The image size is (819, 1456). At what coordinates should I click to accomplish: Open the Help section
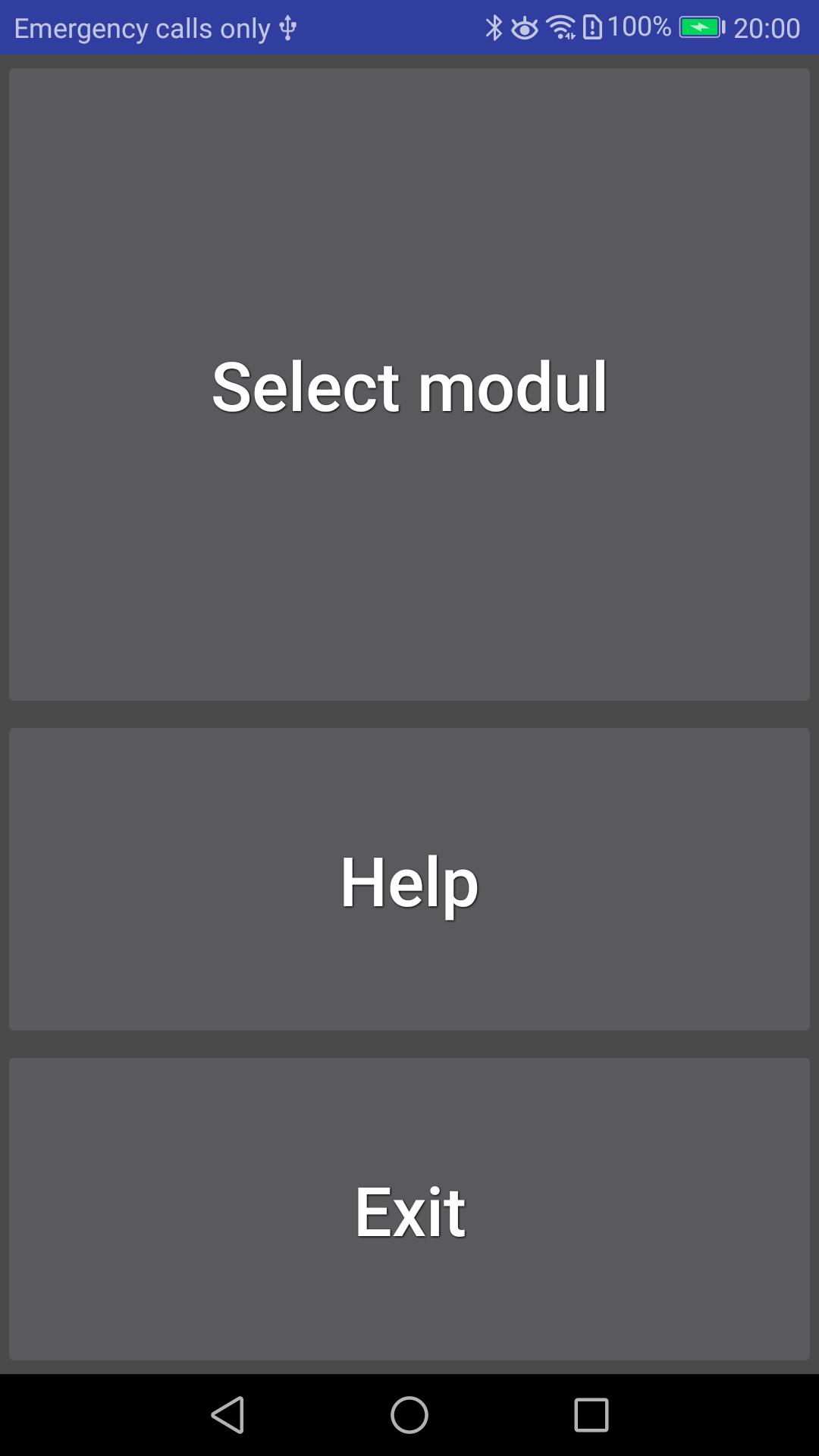[409, 879]
